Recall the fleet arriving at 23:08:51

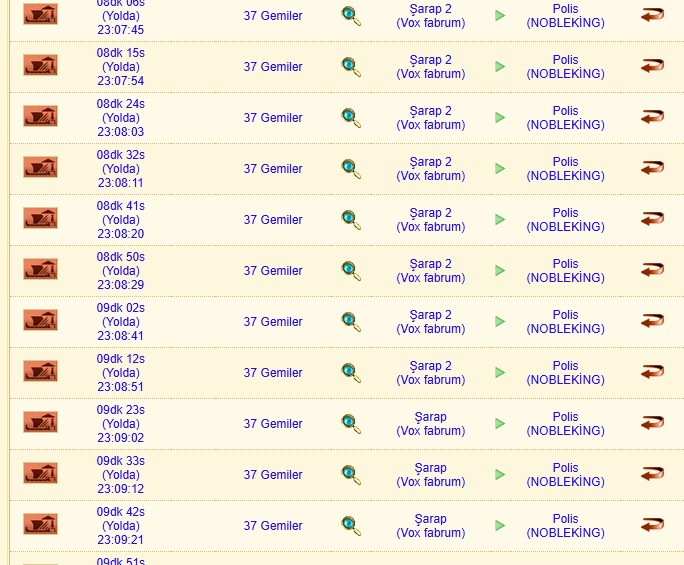point(653,372)
